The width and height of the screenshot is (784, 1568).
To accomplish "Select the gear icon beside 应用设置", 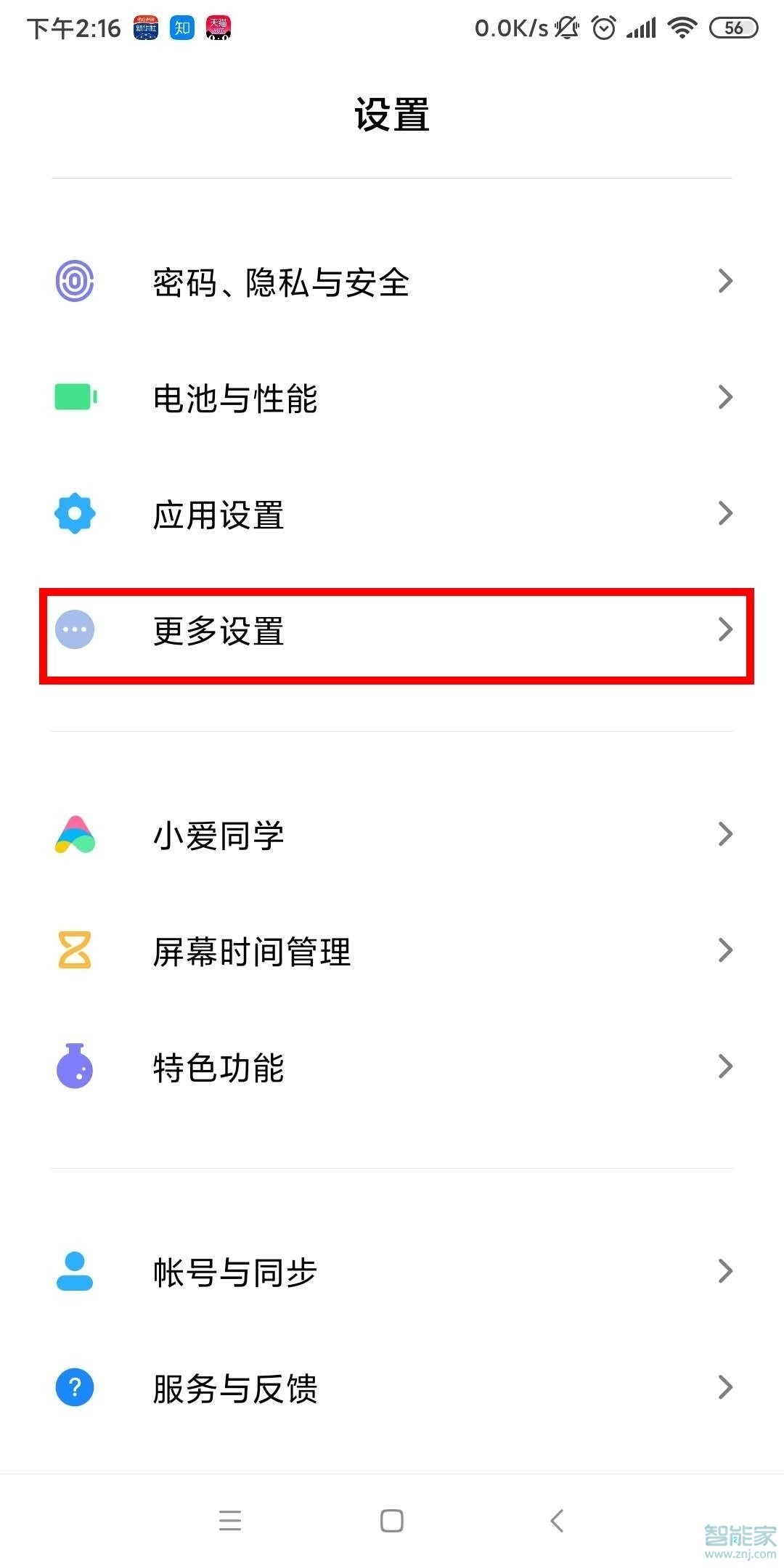I will [x=75, y=513].
